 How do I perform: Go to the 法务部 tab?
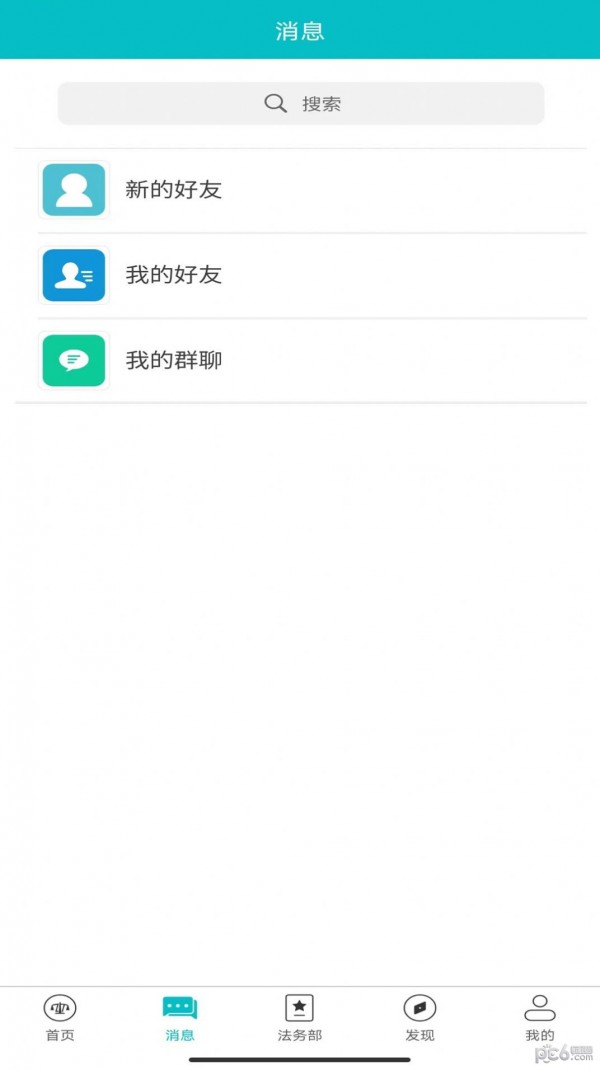click(300, 1018)
